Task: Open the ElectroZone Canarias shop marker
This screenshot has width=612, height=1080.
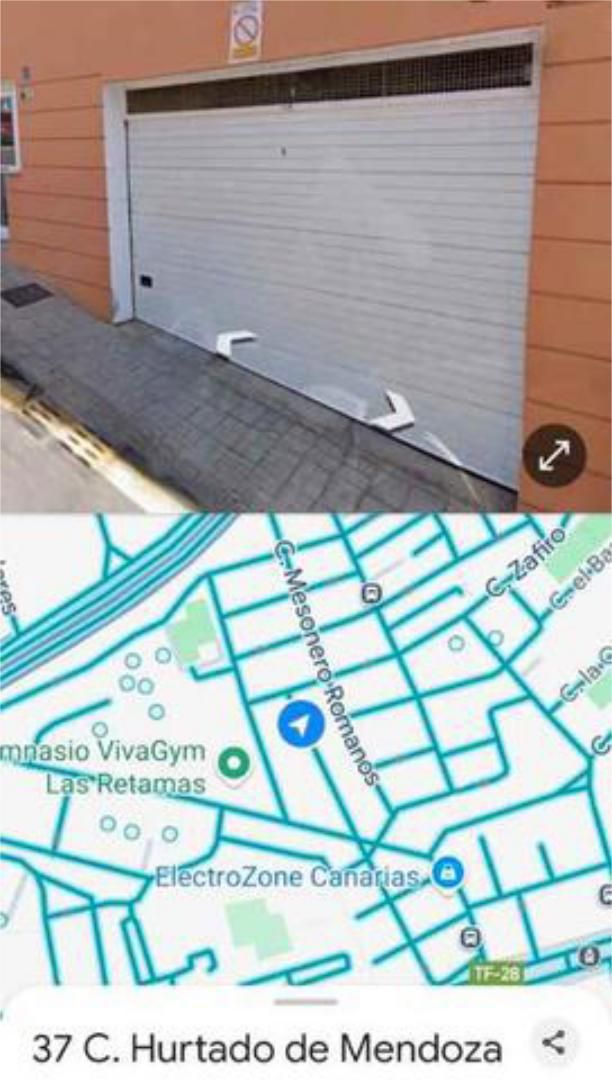Action: 448,874
